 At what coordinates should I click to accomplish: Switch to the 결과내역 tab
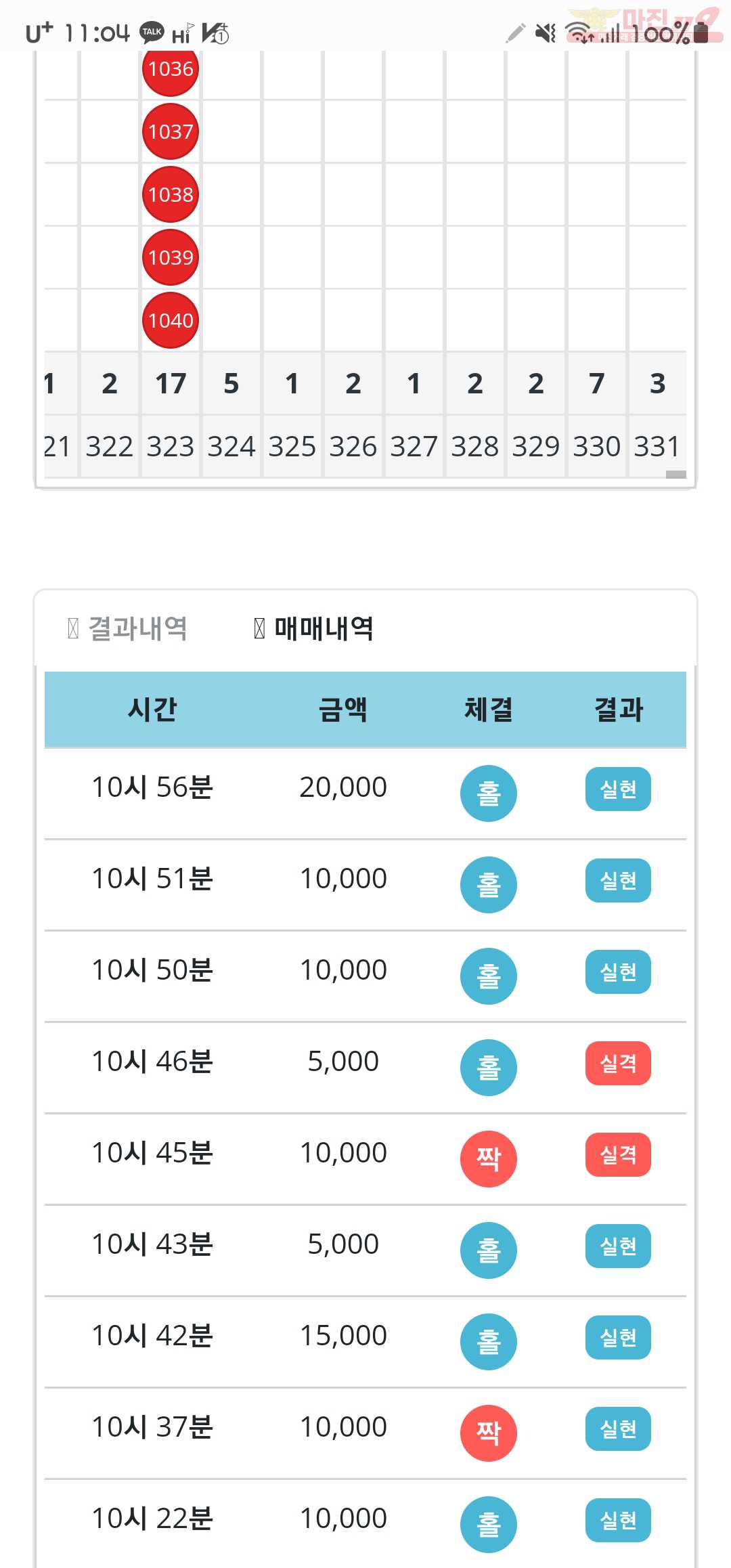tap(127, 628)
